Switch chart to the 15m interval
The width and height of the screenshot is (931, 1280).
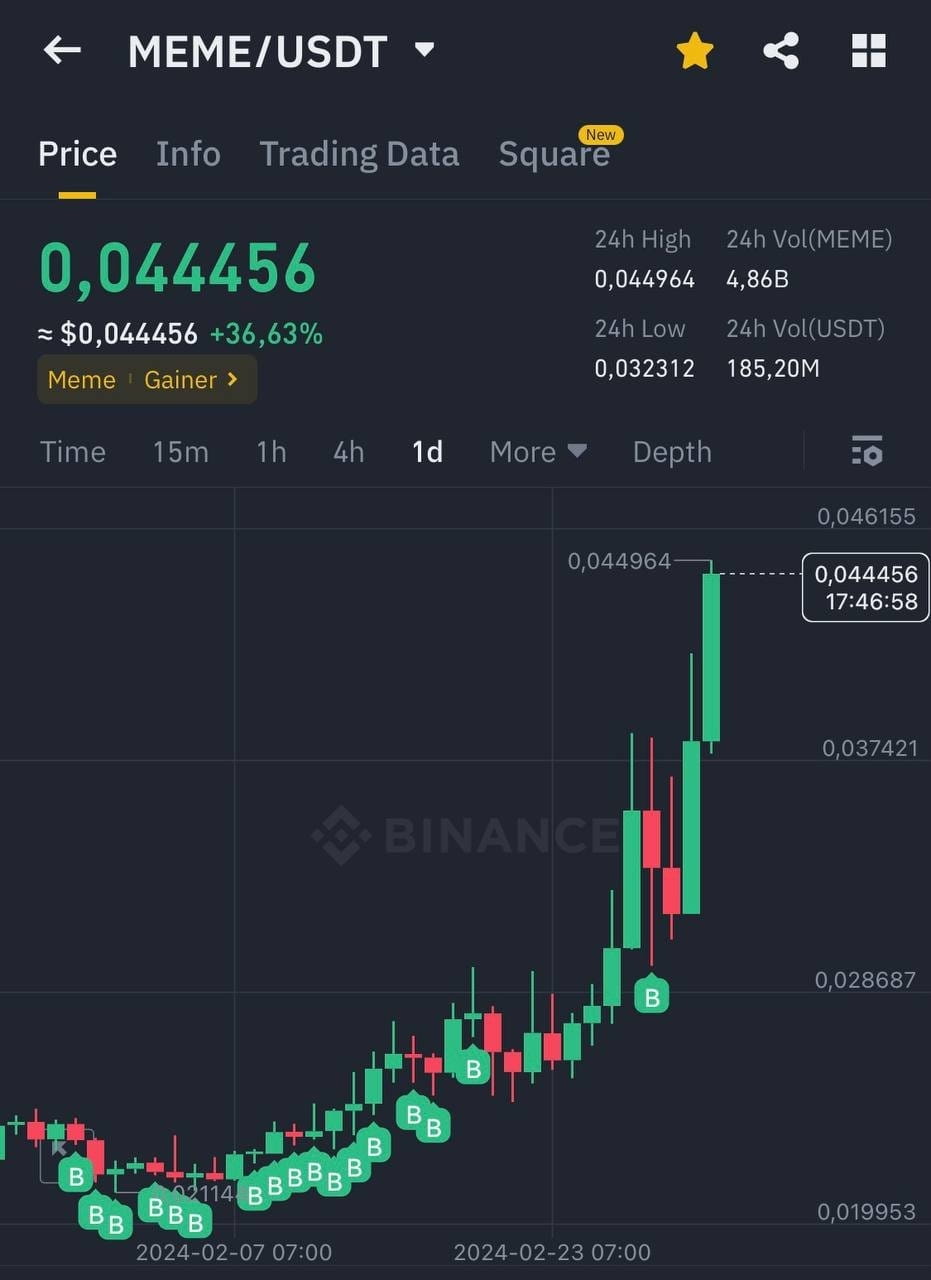coord(180,452)
